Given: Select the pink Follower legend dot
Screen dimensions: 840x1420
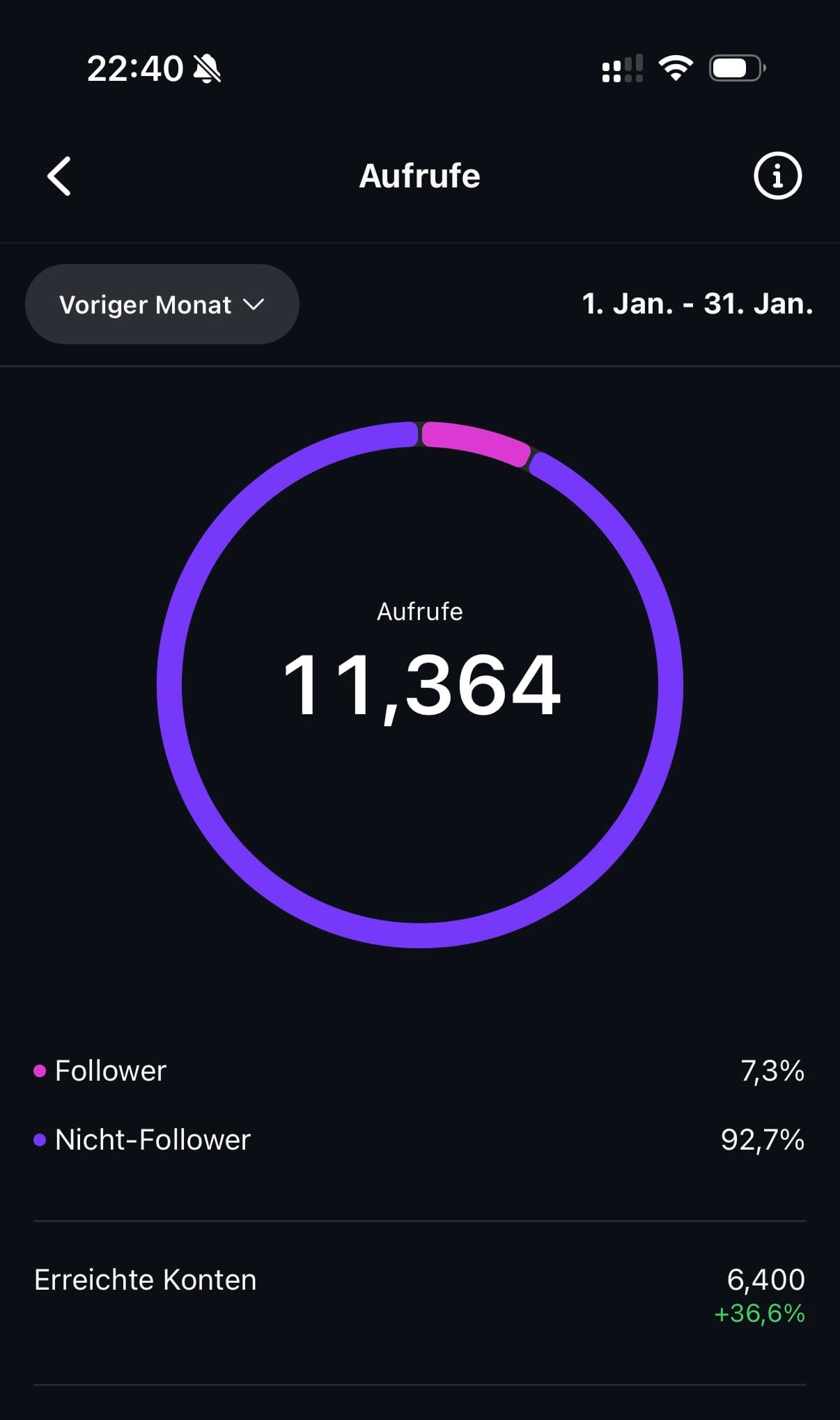Looking at the screenshot, I should [38, 1070].
